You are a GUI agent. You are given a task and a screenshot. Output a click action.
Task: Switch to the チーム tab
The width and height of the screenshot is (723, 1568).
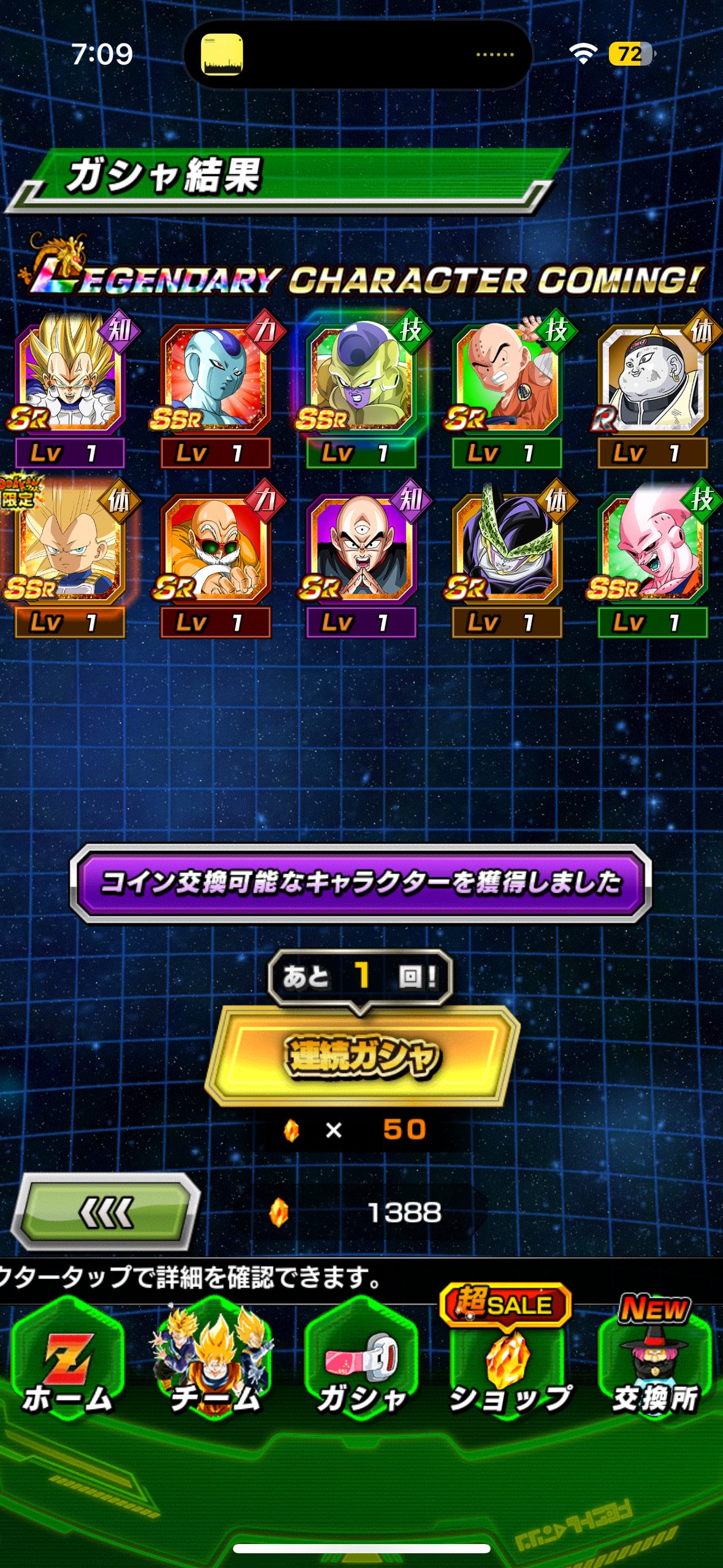pos(215,1359)
